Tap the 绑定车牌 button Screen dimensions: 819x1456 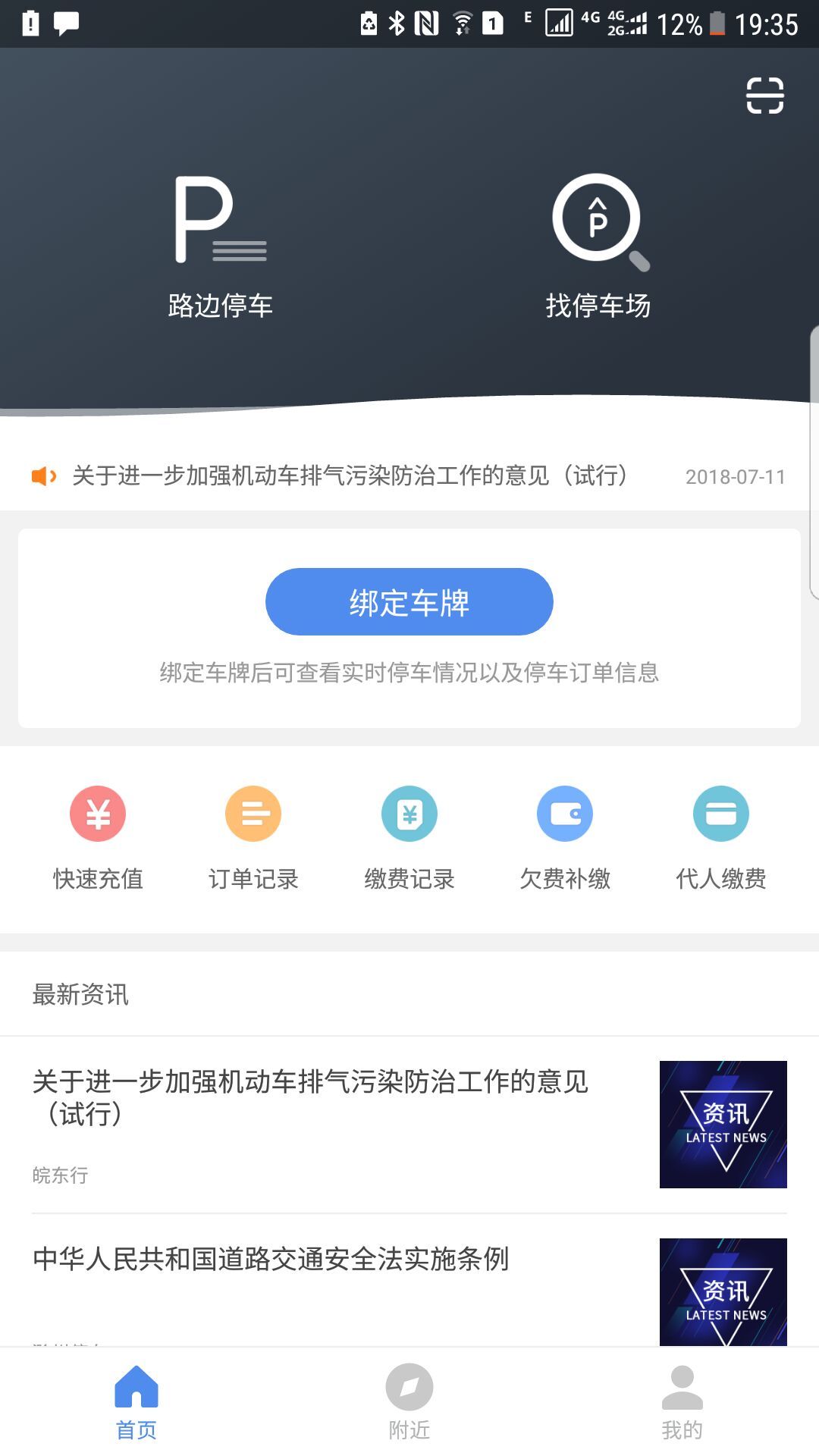coord(409,602)
